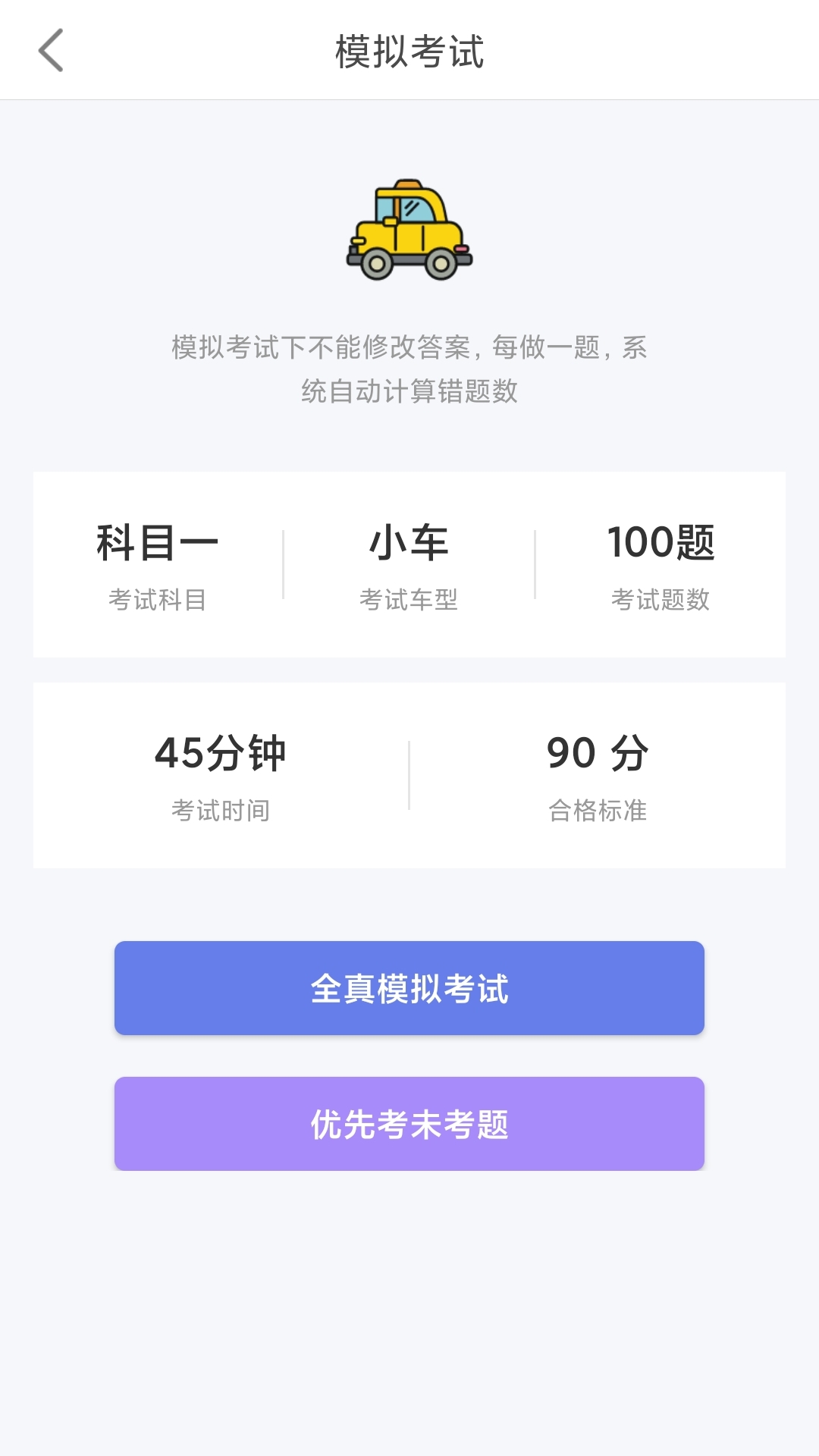Select the 合格标准 label
This screenshot has height=1456, width=819.
pyautogui.click(x=597, y=810)
